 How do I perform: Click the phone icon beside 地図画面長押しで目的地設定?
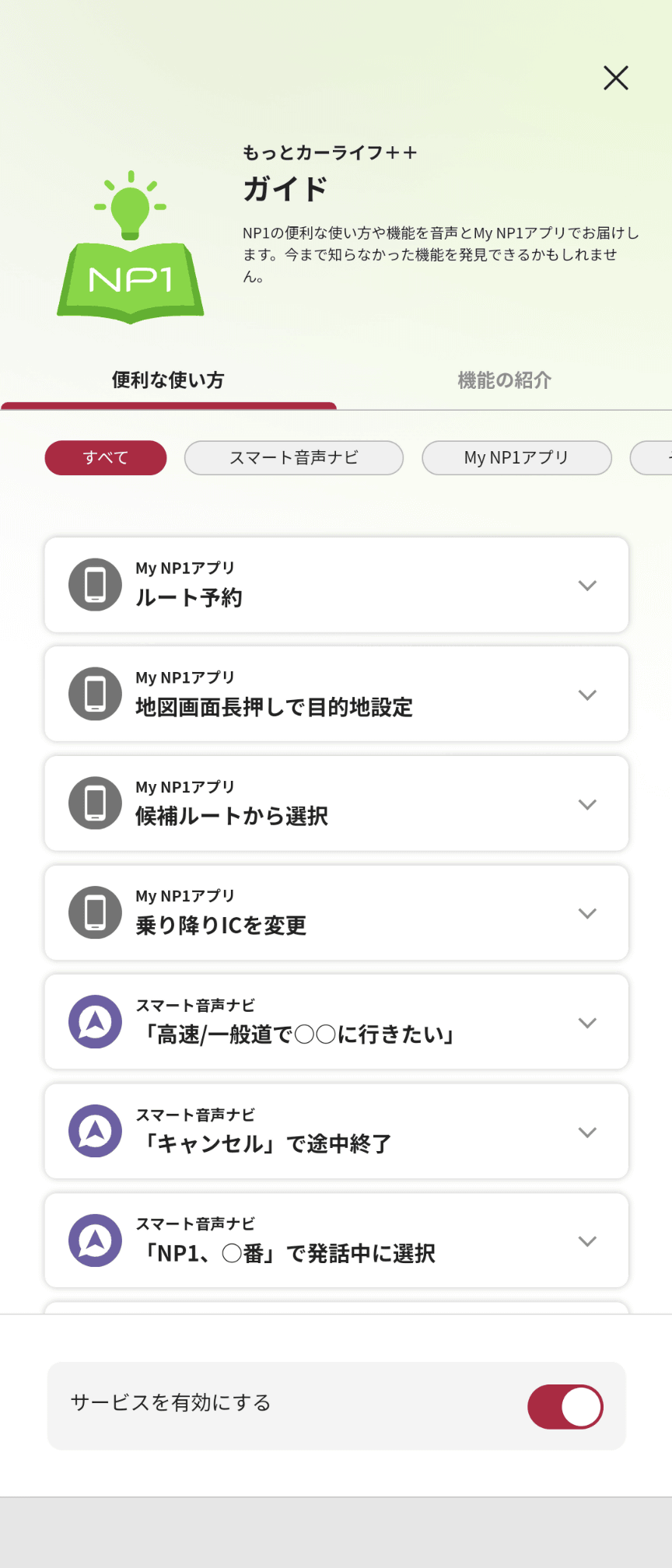click(x=94, y=694)
